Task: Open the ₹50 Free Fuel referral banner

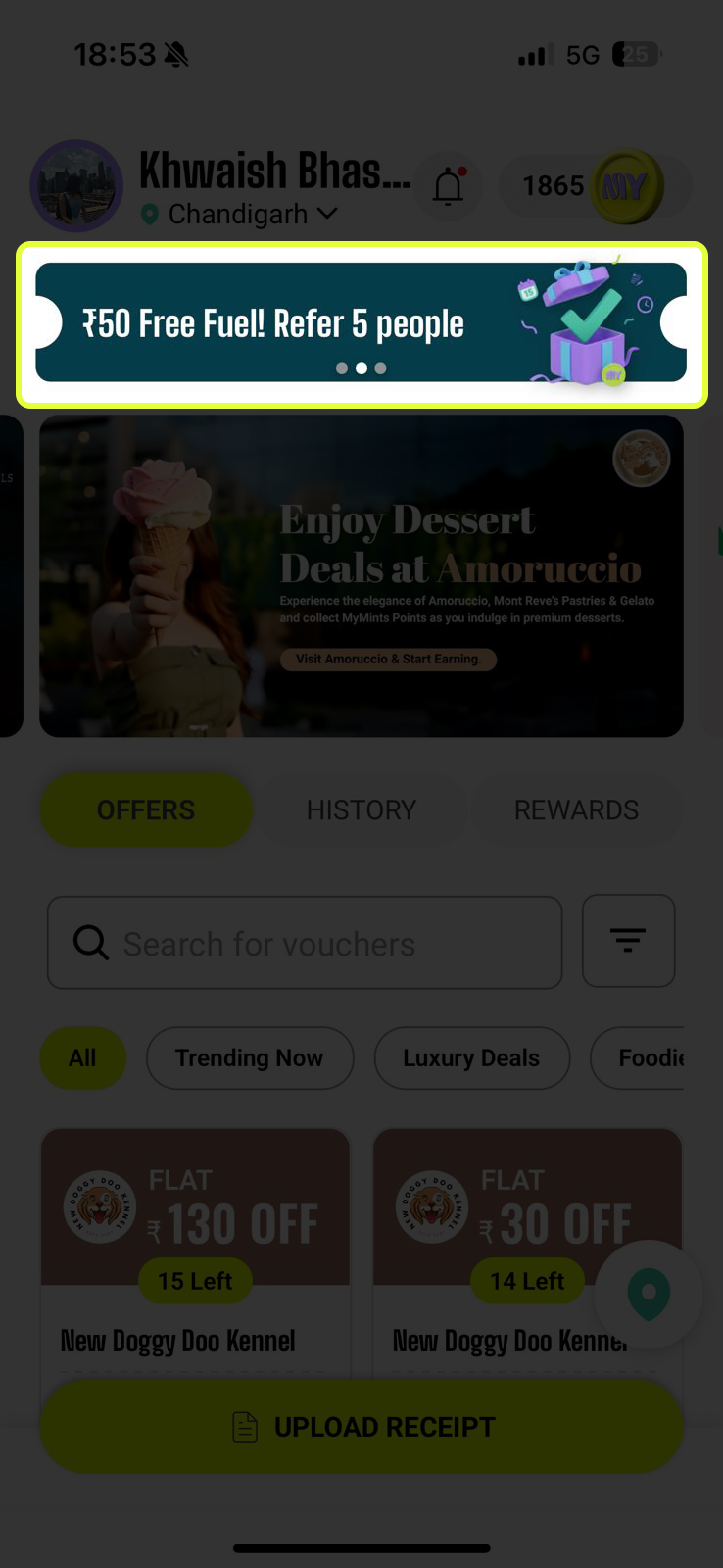Action: 361,322
